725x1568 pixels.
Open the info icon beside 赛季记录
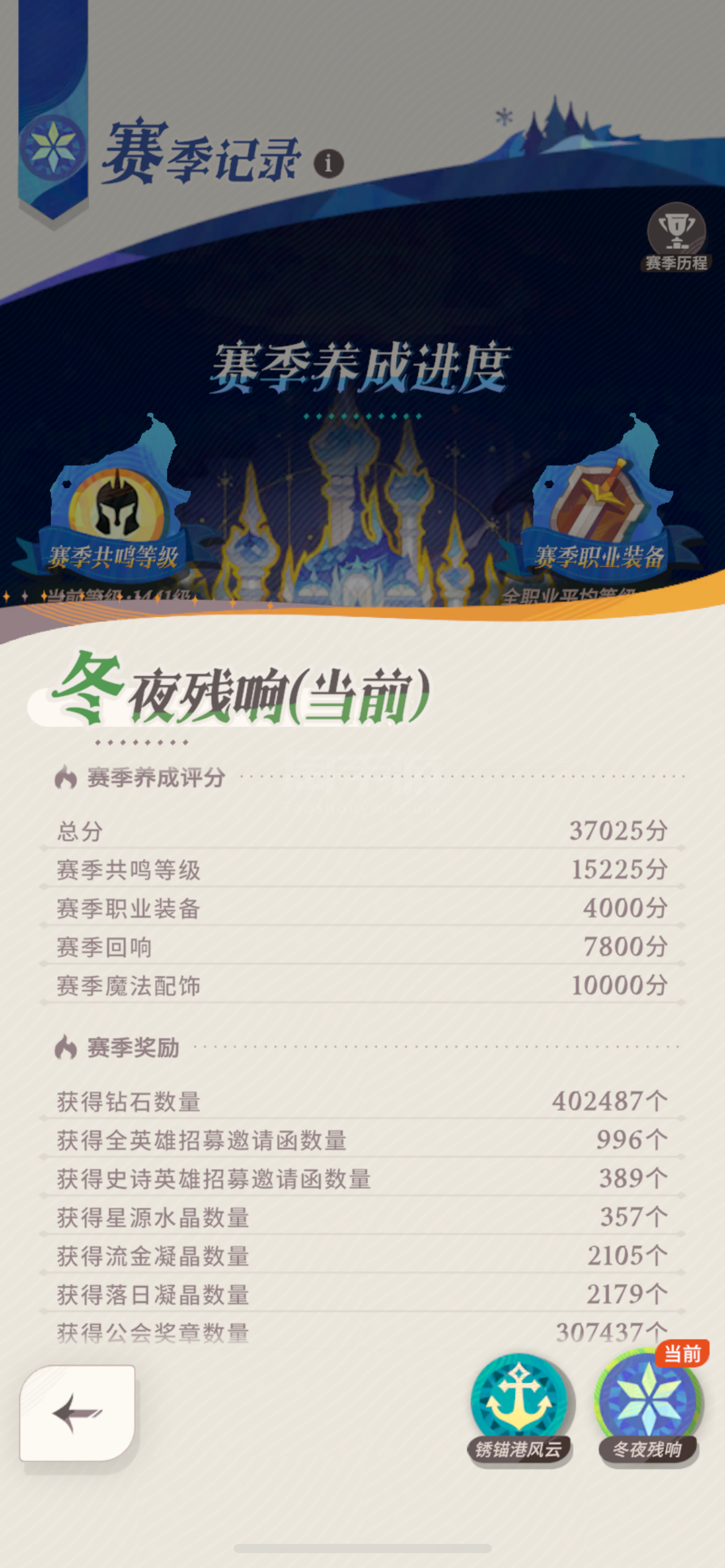click(328, 163)
